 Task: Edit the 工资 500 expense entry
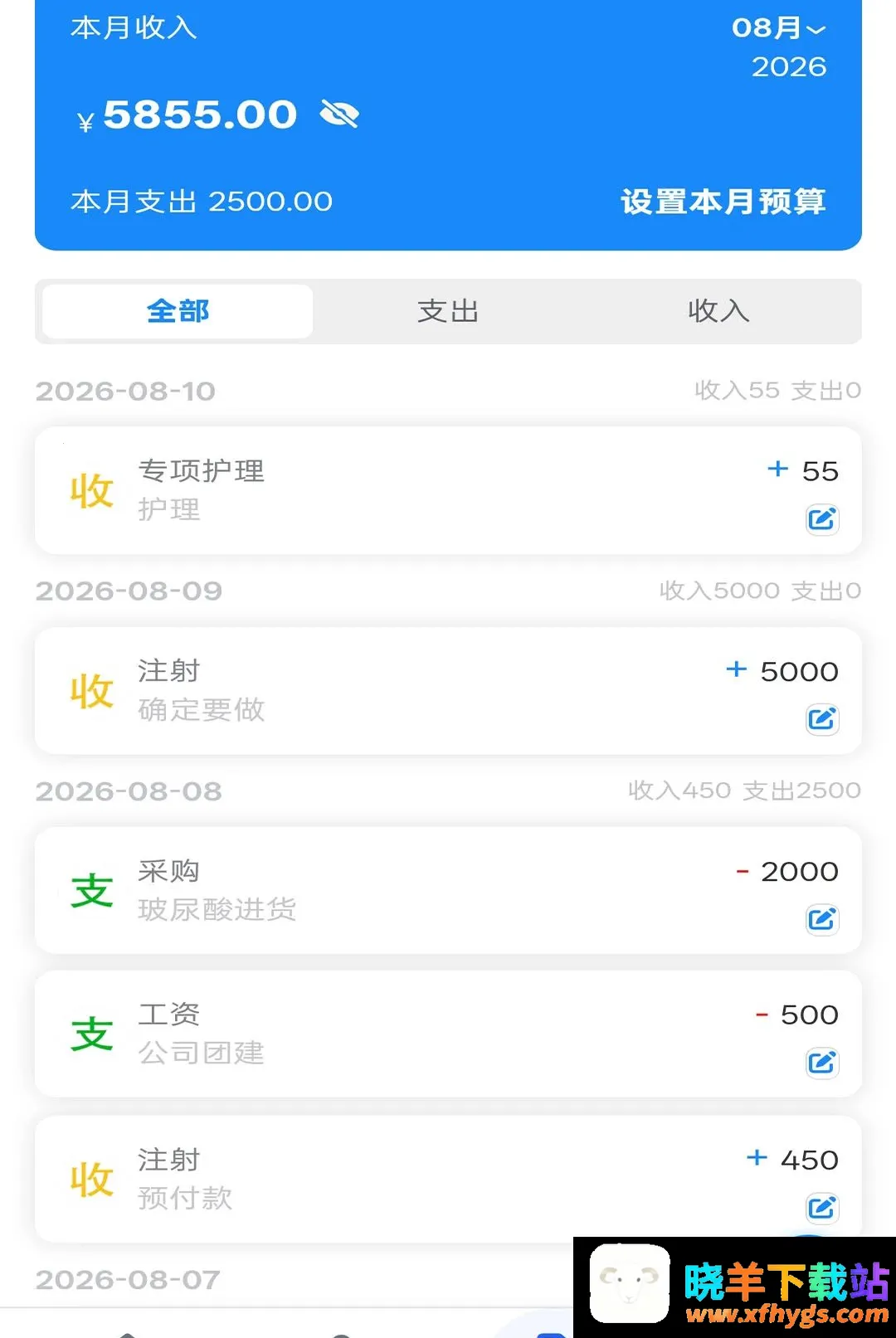(x=822, y=1063)
